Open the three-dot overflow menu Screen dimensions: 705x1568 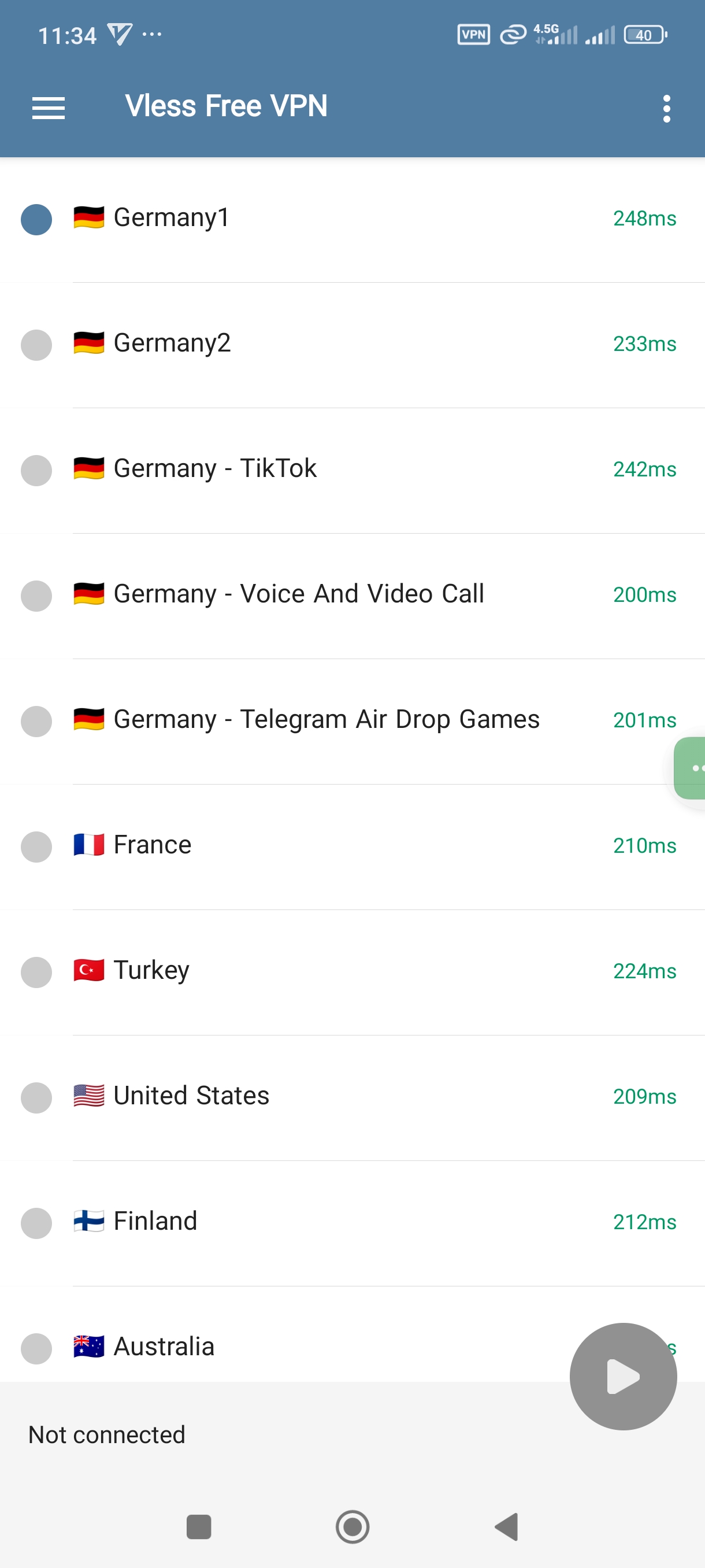(667, 108)
